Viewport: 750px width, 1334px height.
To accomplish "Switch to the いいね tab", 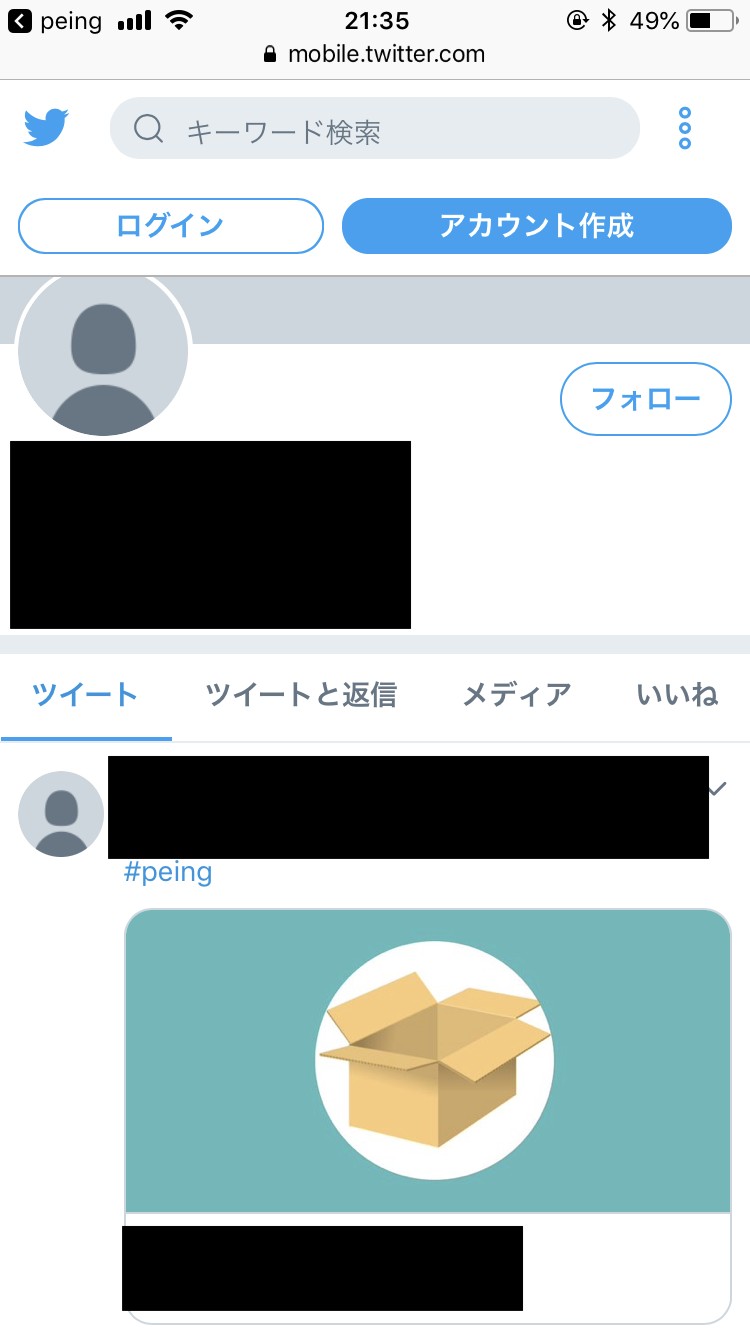I will click(x=677, y=694).
